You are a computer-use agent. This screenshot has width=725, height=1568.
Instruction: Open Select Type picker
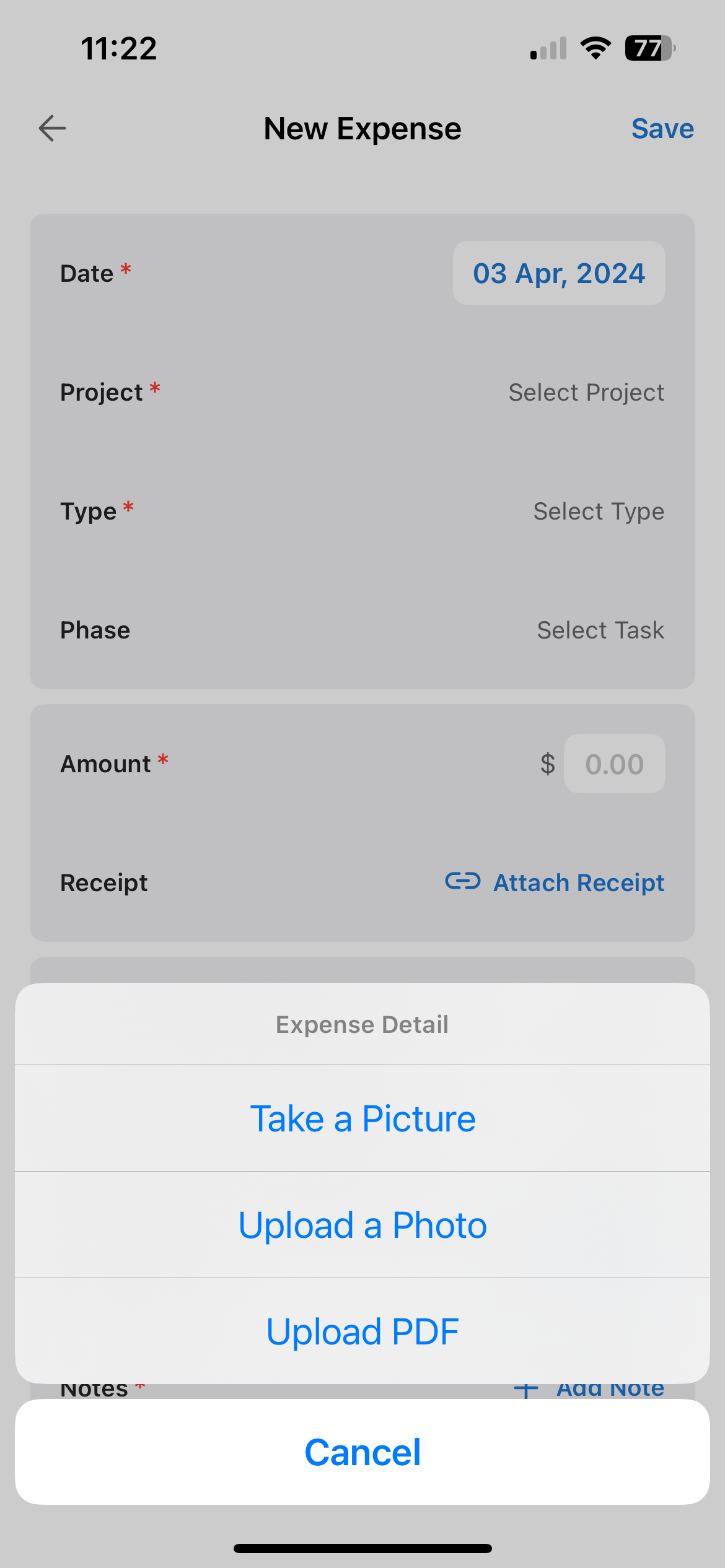pos(598,512)
